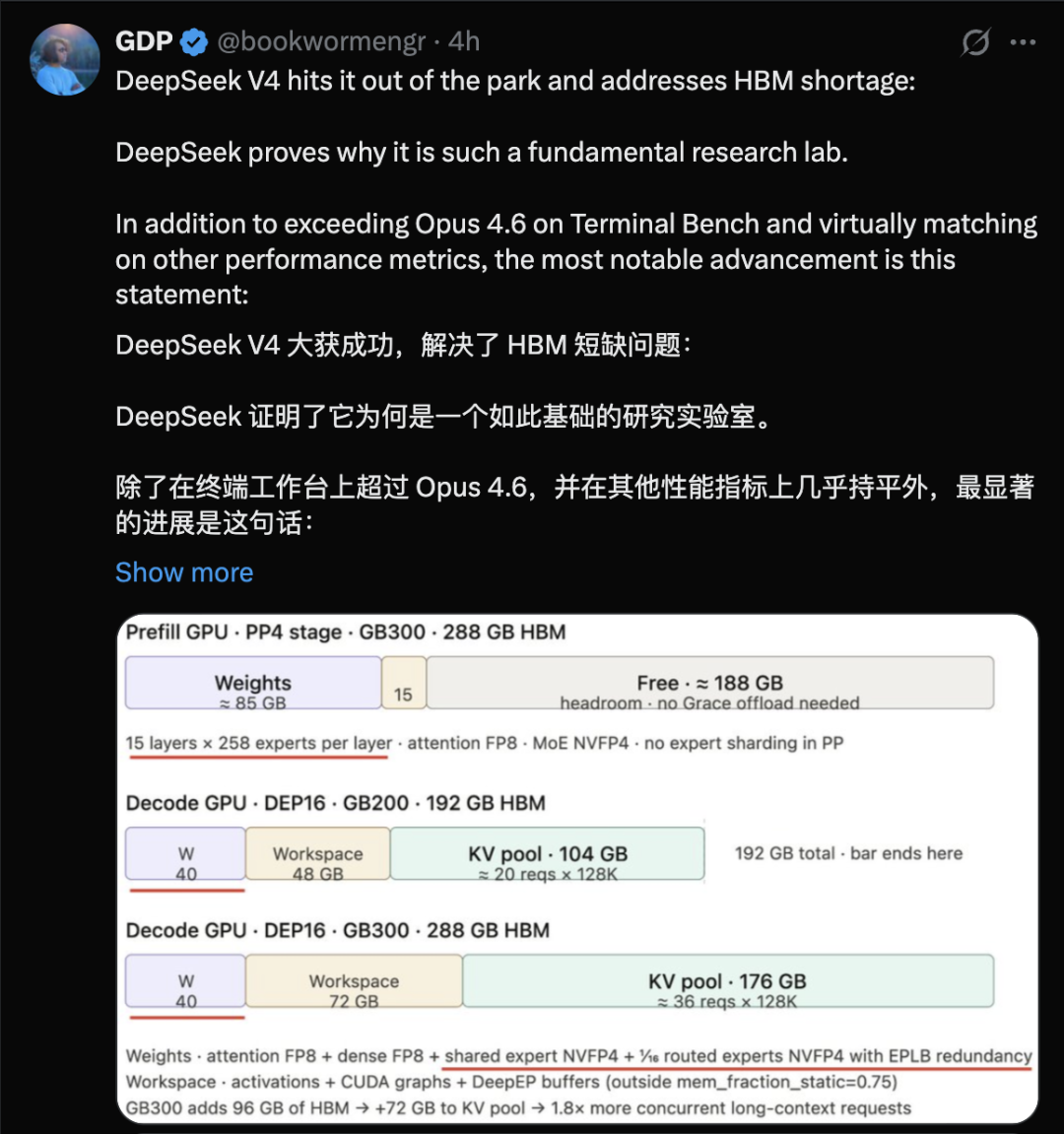
Task: Open the post's overflow menu
Action: coord(1024,42)
